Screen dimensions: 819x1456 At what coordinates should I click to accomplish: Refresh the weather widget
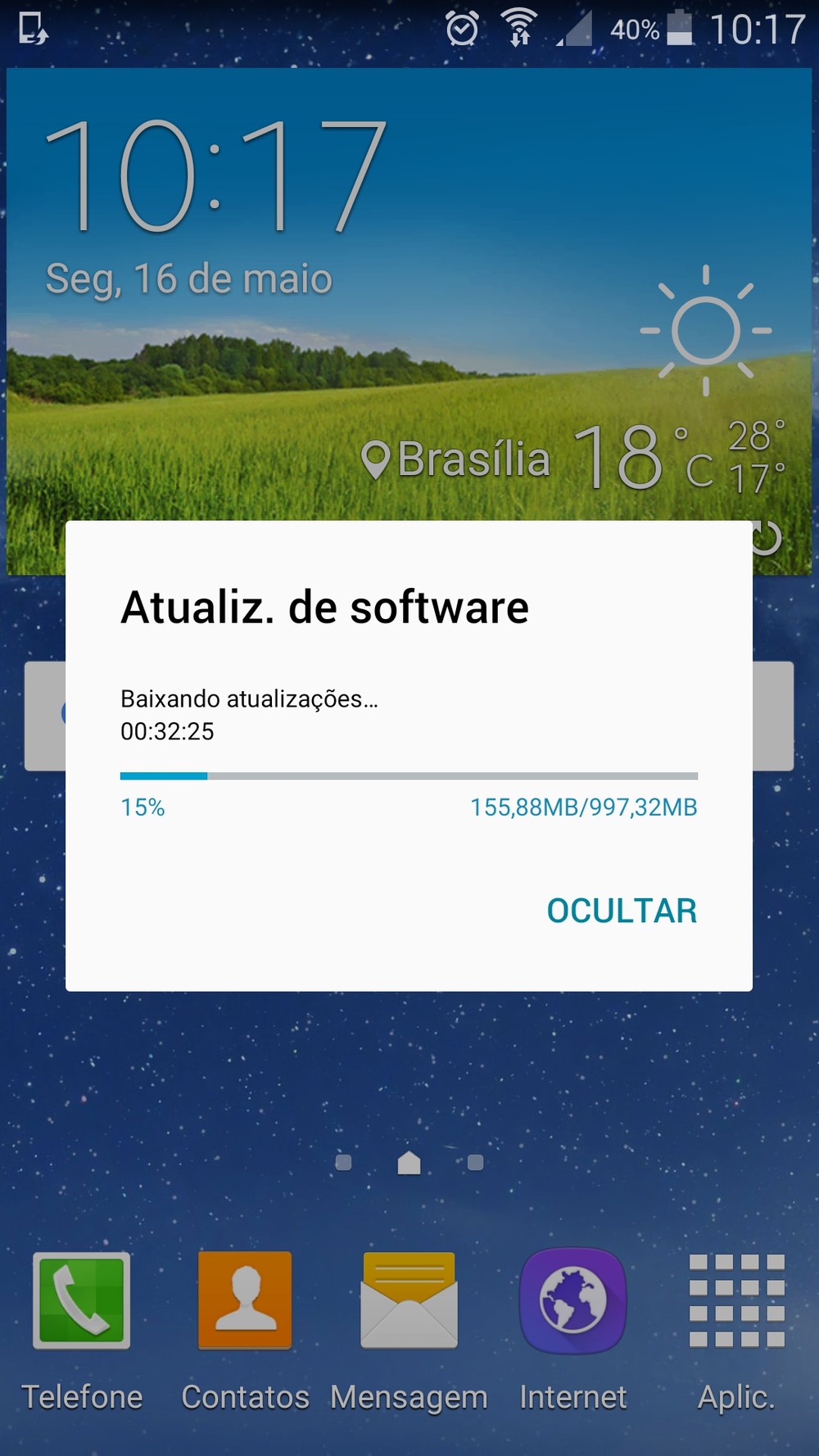click(x=767, y=537)
